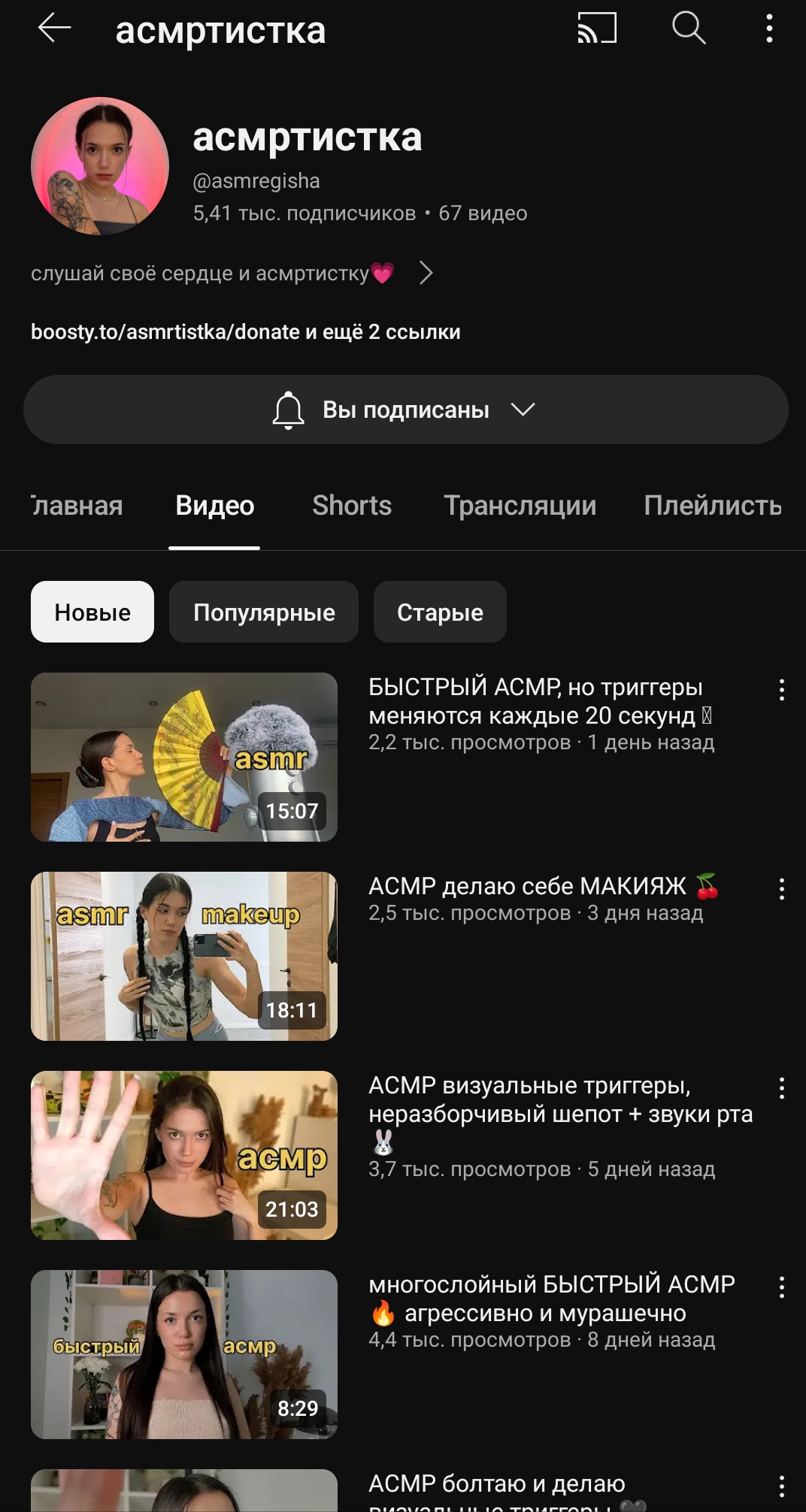Watch «АСМР визуальные триггеры, неразборчивый шепот» video

pyautogui.click(x=184, y=1155)
